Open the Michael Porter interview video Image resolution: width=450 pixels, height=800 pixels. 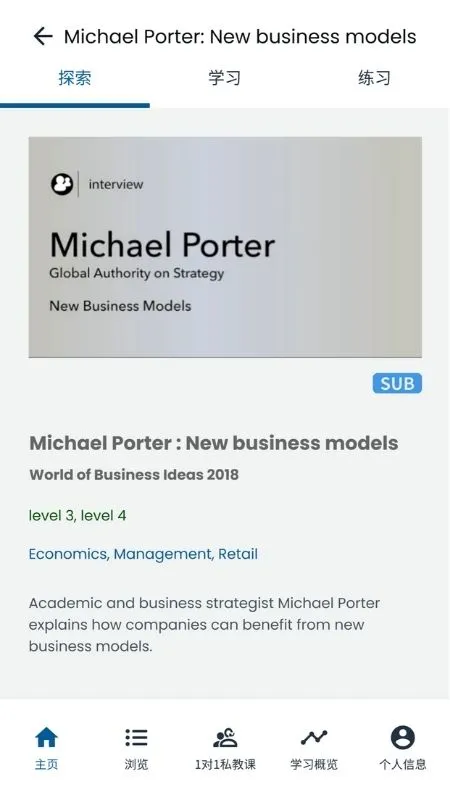click(225, 247)
